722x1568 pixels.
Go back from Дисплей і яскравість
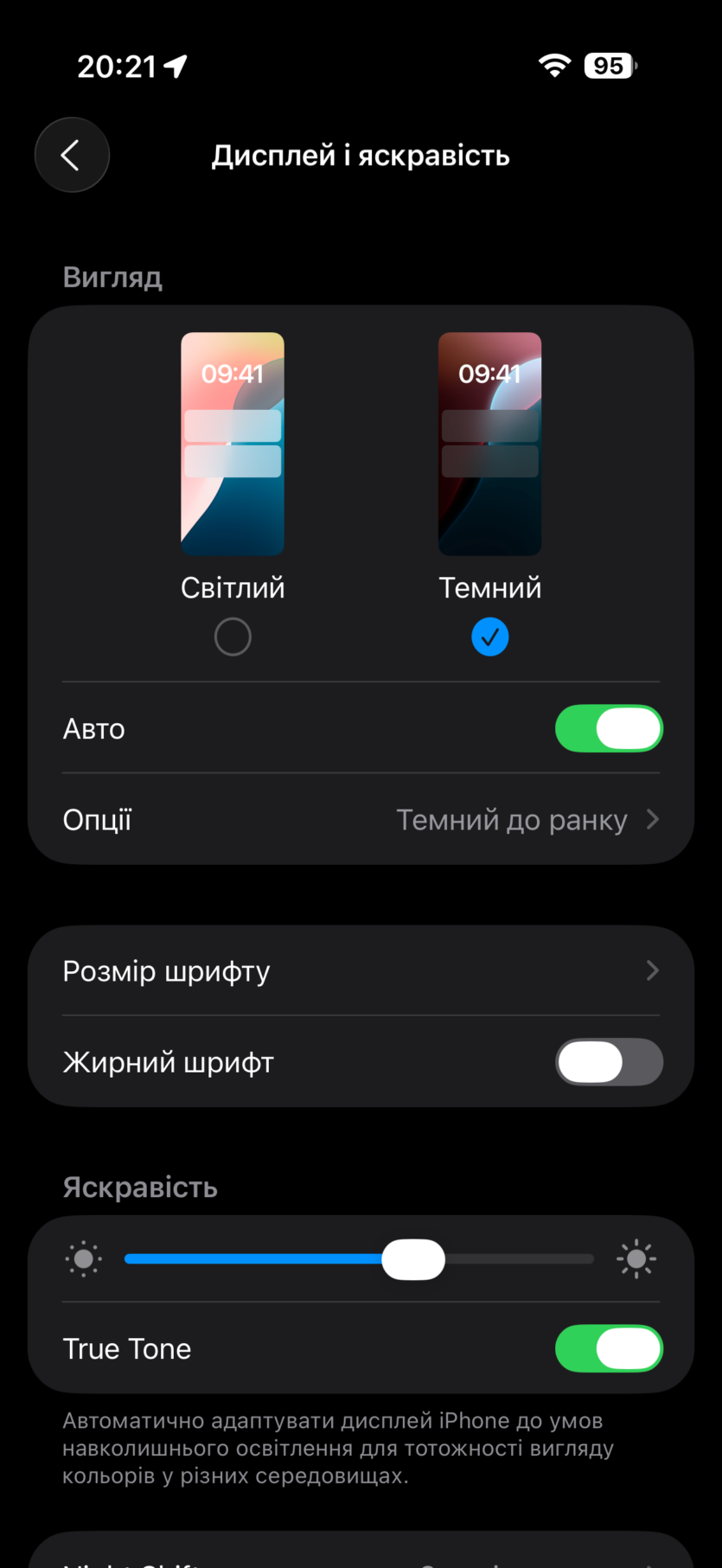72,155
